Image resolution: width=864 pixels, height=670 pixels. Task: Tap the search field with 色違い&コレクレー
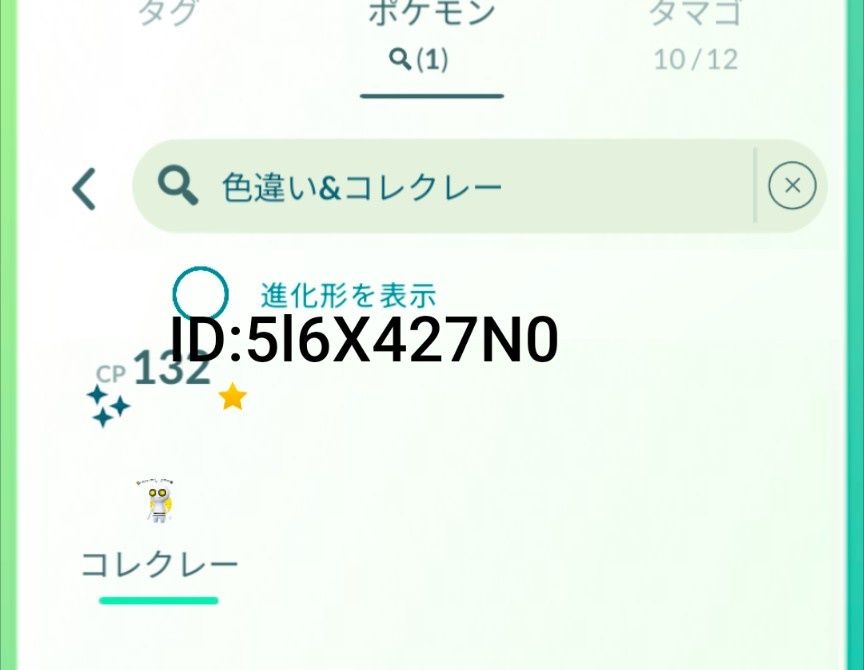click(450, 187)
